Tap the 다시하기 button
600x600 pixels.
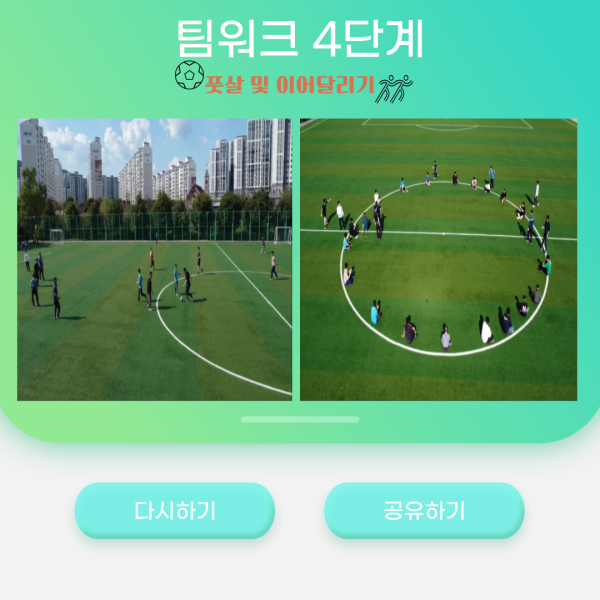click(x=175, y=511)
